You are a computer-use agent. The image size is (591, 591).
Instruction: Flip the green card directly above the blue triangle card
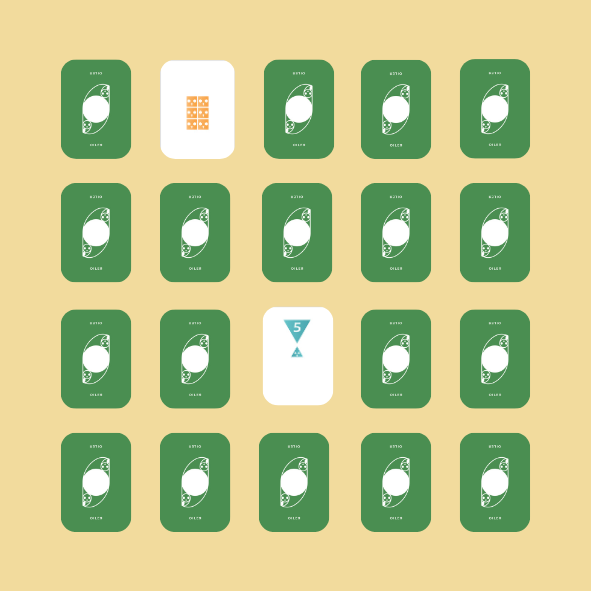tap(297, 232)
